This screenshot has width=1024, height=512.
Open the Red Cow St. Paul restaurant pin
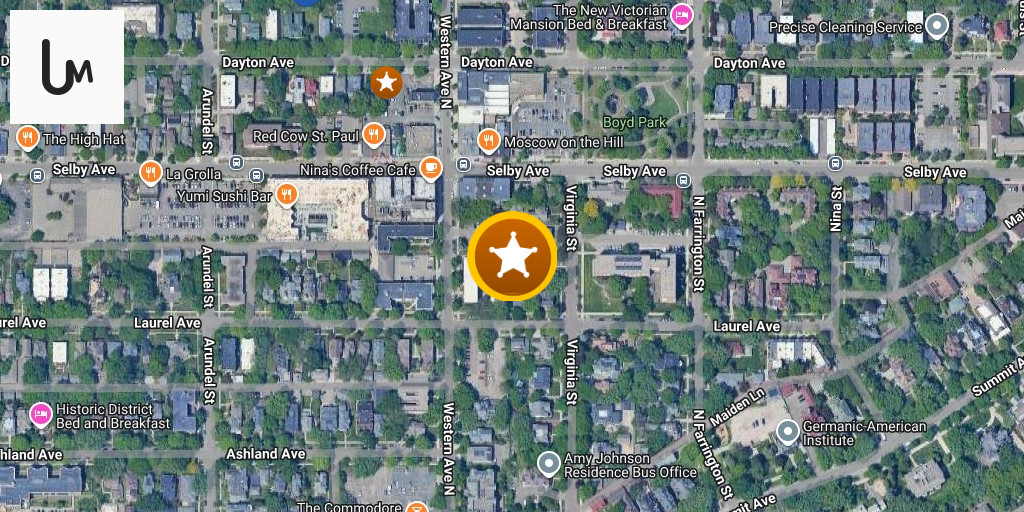click(374, 134)
